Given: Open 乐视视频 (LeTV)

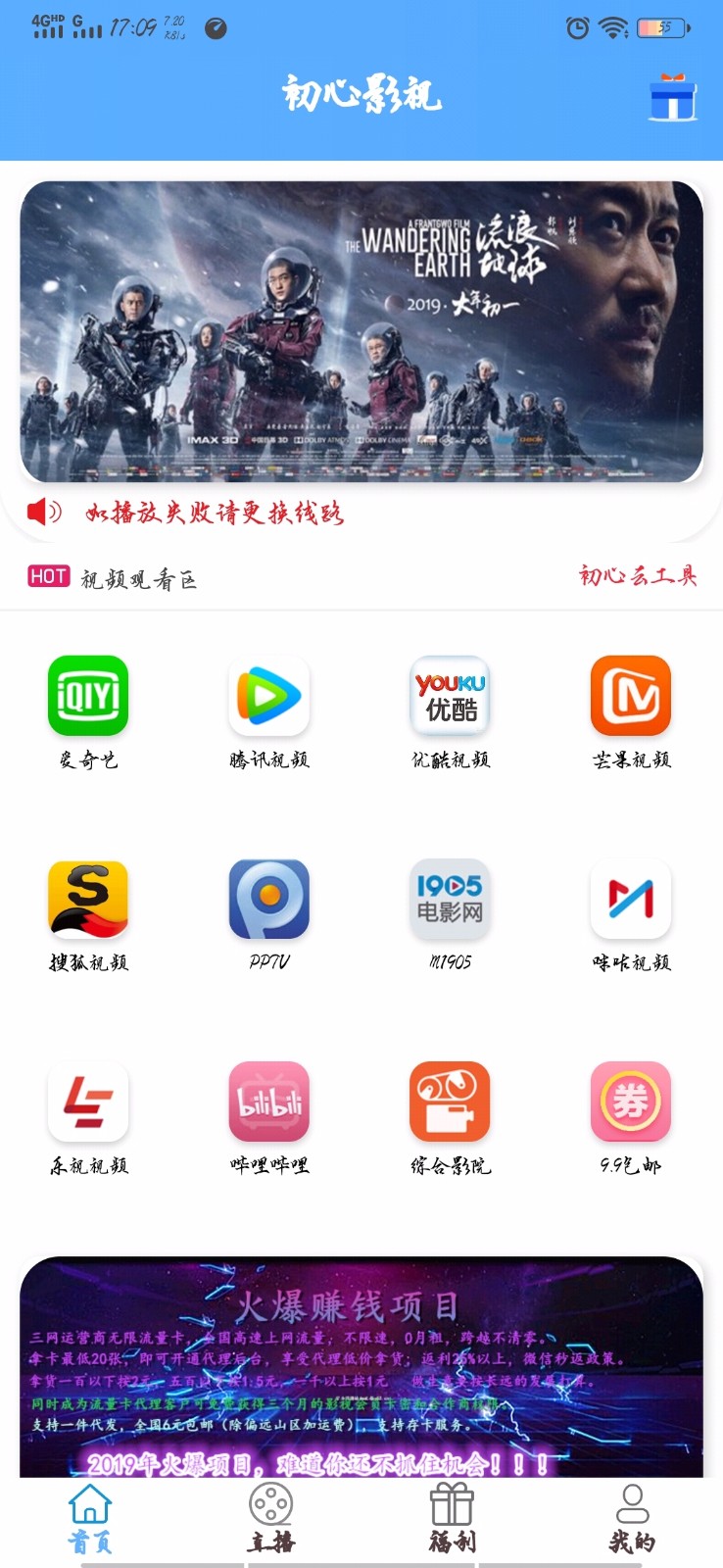Looking at the screenshot, I should click(87, 1102).
